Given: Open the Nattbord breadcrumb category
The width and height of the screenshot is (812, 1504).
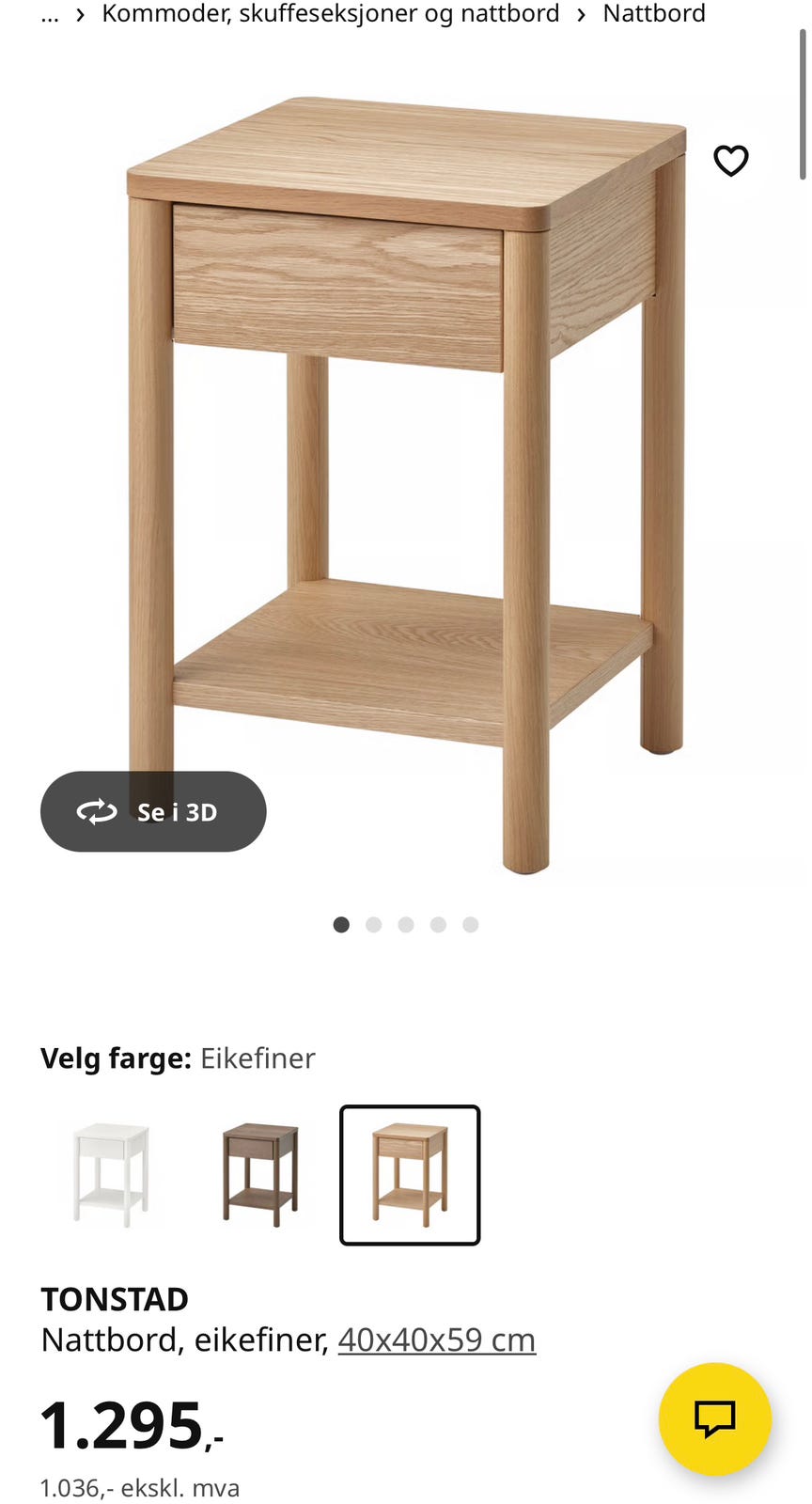Looking at the screenshot, I should [654, 13].
